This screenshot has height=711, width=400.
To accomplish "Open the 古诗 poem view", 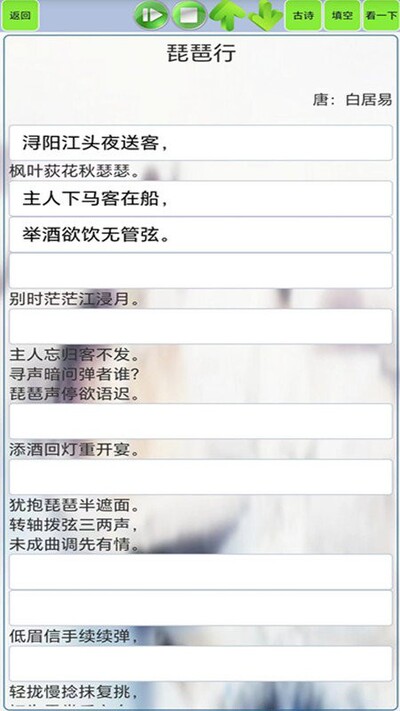I will pyautogui.click(x=303, y=15).
